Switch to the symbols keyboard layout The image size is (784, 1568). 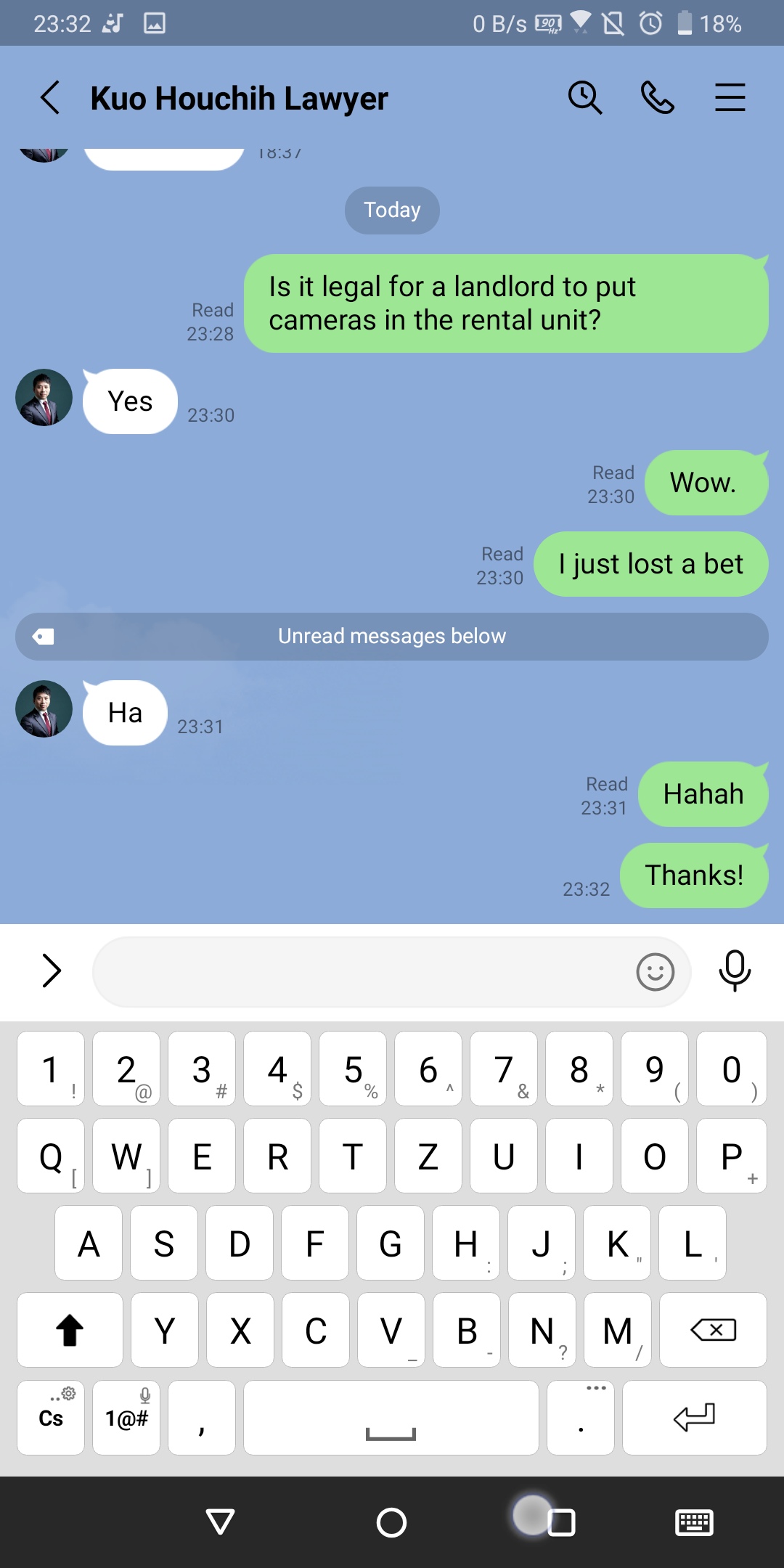pyautogui.click(x=126, y=1418)
